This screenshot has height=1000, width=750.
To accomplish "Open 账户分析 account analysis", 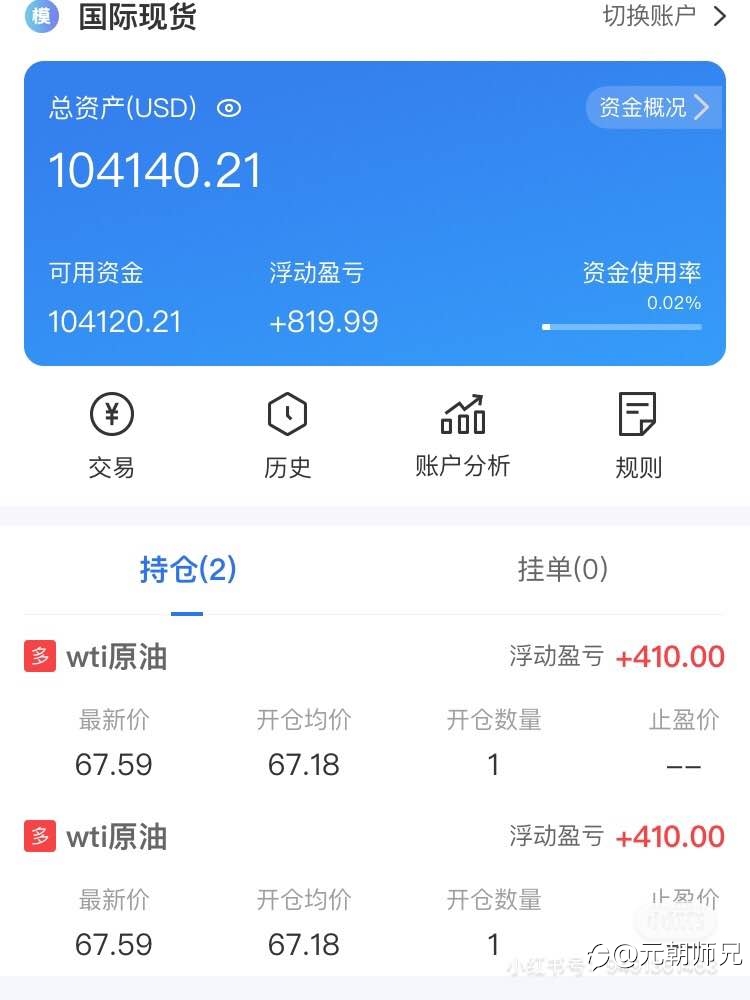I will [x=463, y=436].
